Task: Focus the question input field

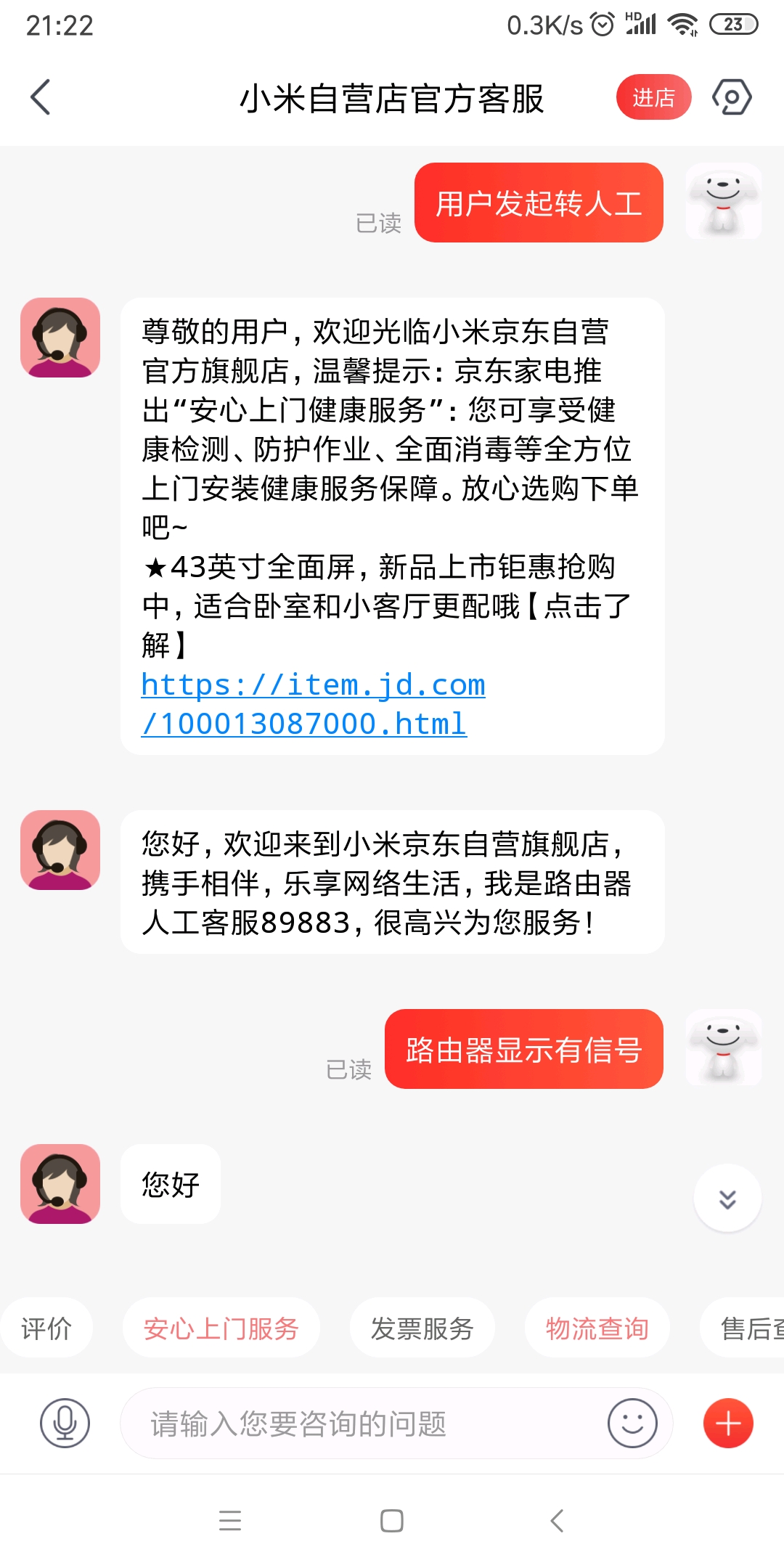Action: (x=363, y=1424)
